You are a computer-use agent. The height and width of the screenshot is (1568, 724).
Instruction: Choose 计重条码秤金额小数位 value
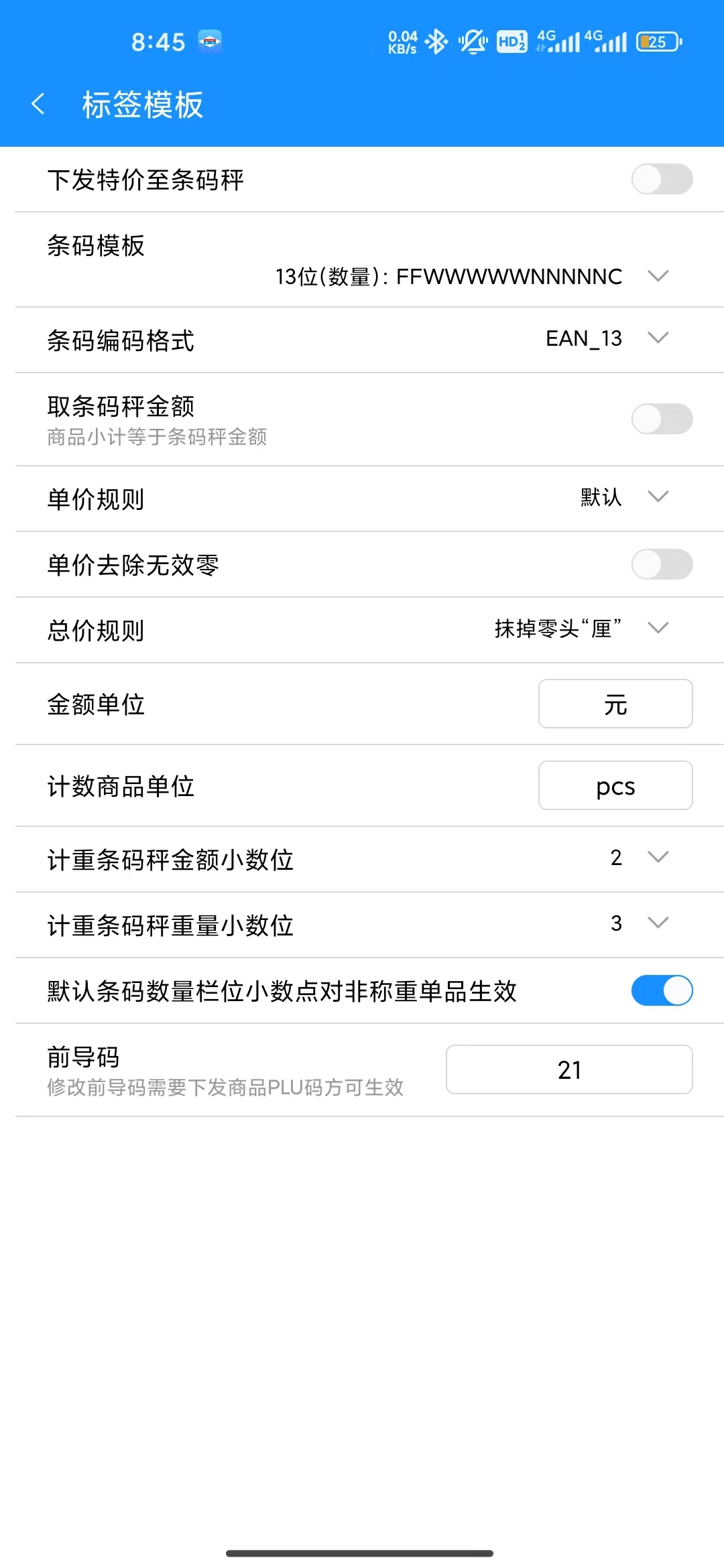coord(658,858)
